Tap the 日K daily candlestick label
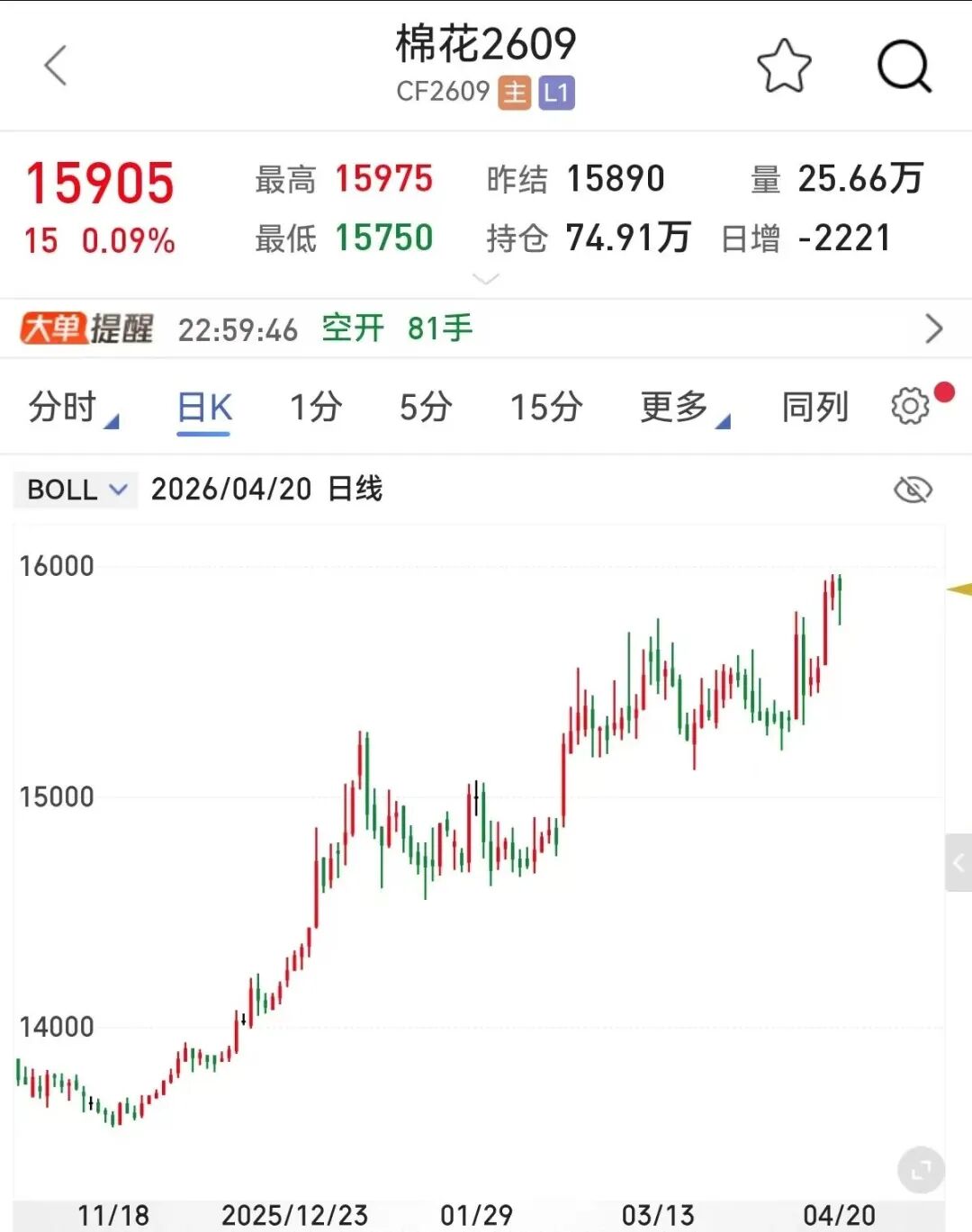Screen dimensions: 972x1232 point(203,407)
